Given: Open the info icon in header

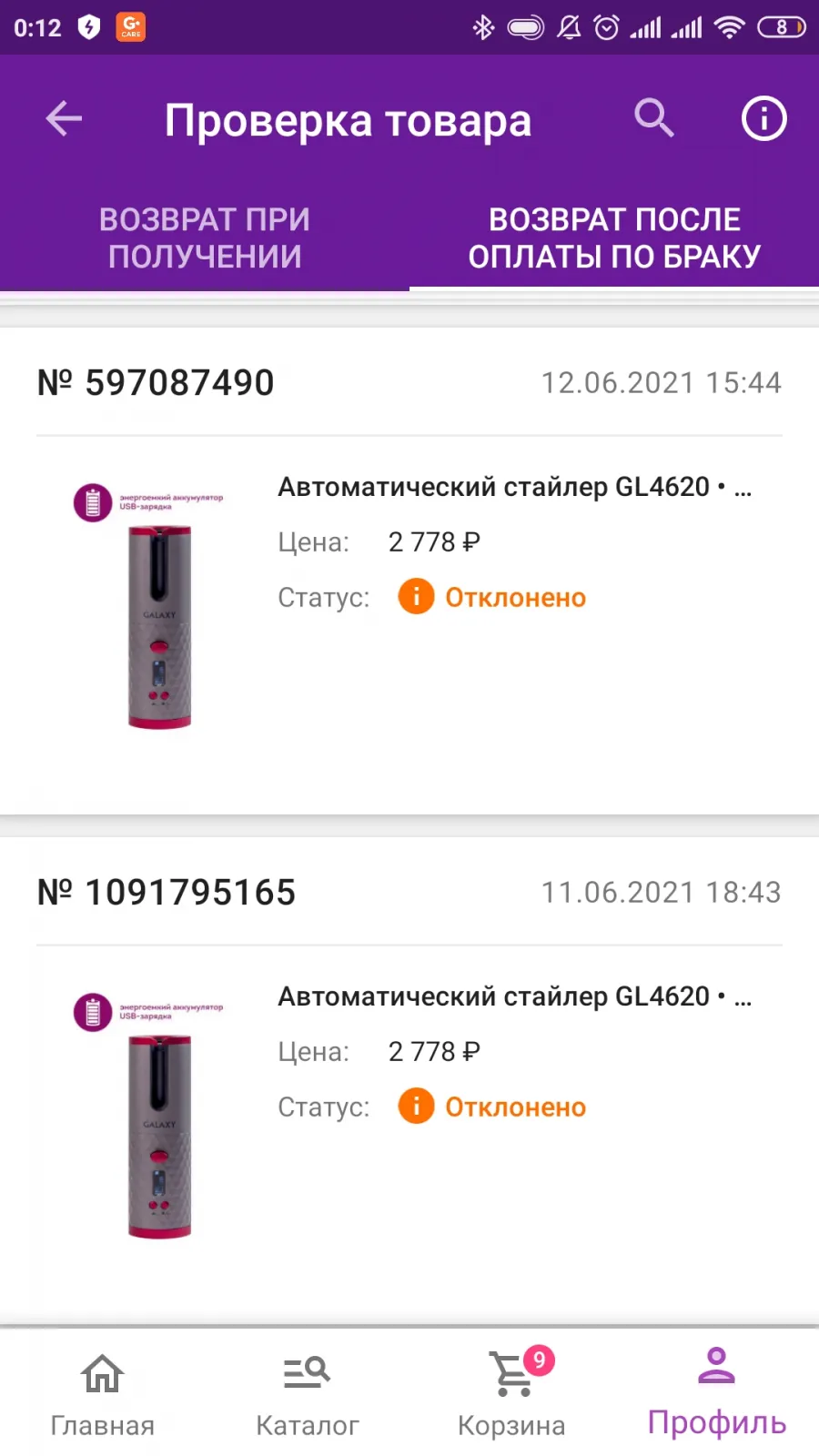Looking at the screenshot, I should (763, 118).
